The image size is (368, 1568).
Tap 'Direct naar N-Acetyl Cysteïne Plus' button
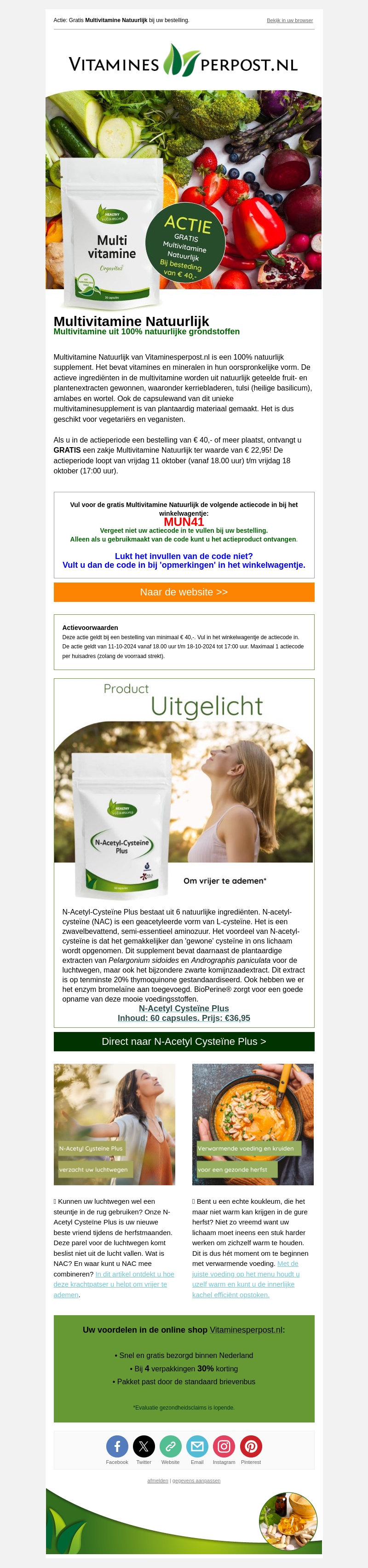tap(184, 1041)
